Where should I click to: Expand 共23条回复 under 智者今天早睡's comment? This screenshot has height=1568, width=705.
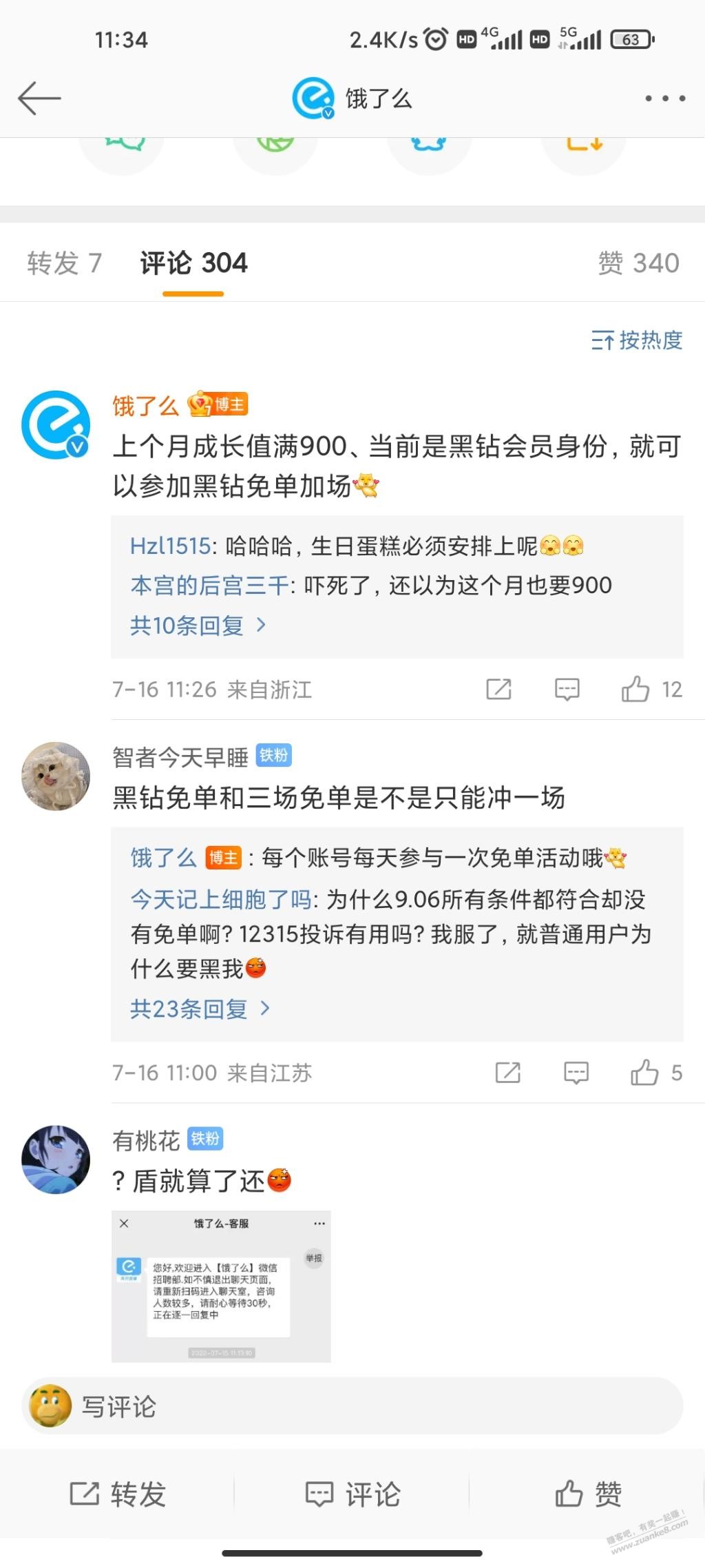click(x=200, y=1009)
